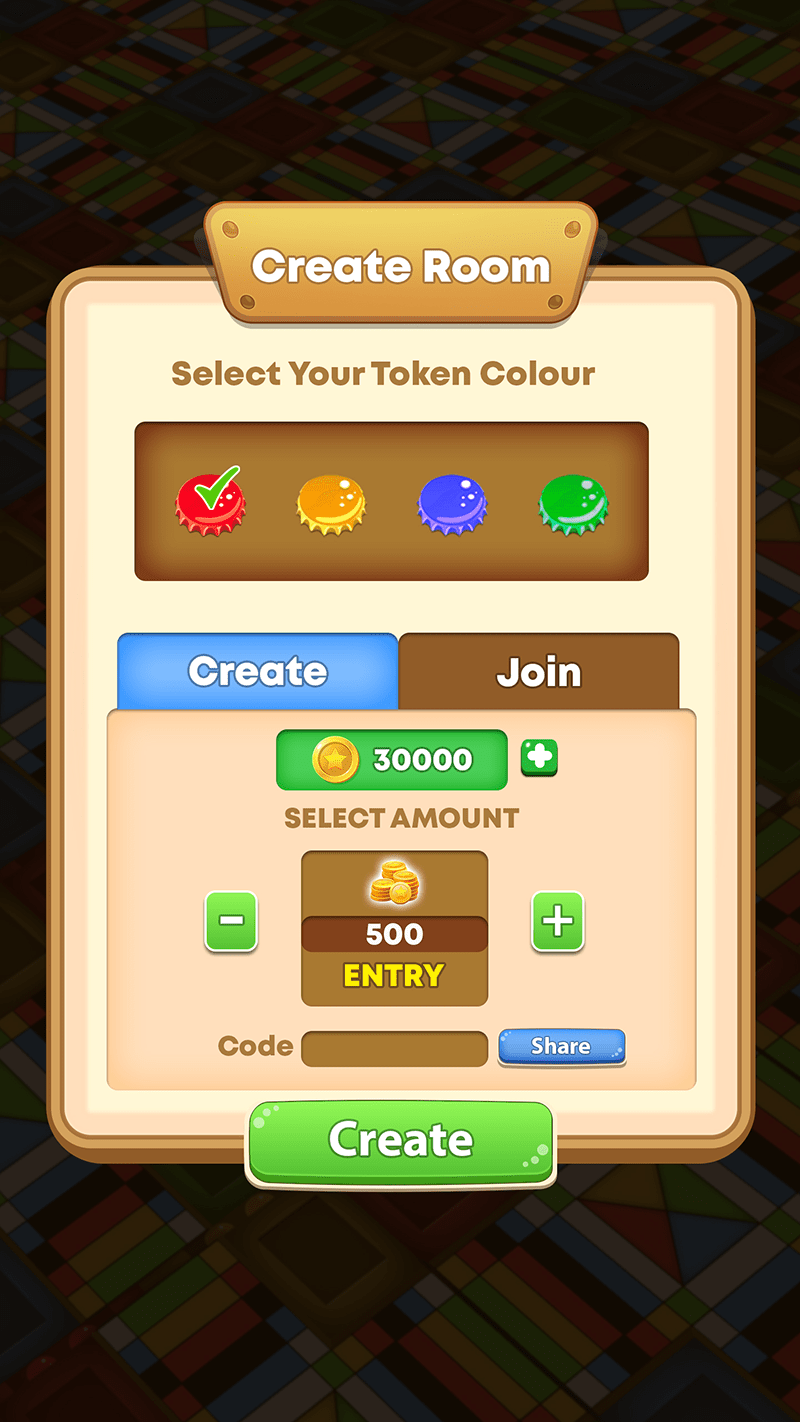This screenshot has height=1422, width=800.
Task: Switch to the blue Create tab
Action: pyautogui.click(x=258, y=672)
